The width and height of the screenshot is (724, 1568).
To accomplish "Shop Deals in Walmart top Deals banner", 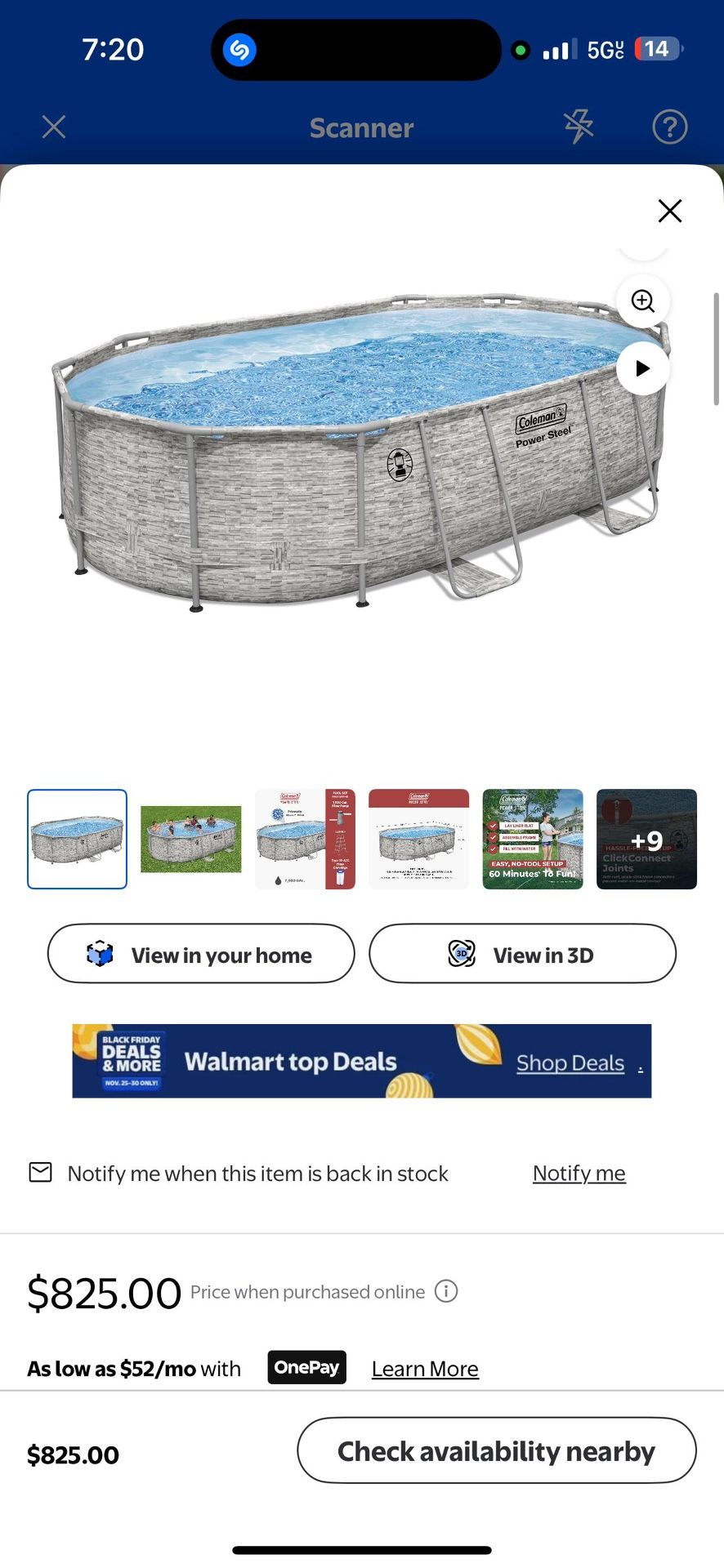I will pos(570,1063).
